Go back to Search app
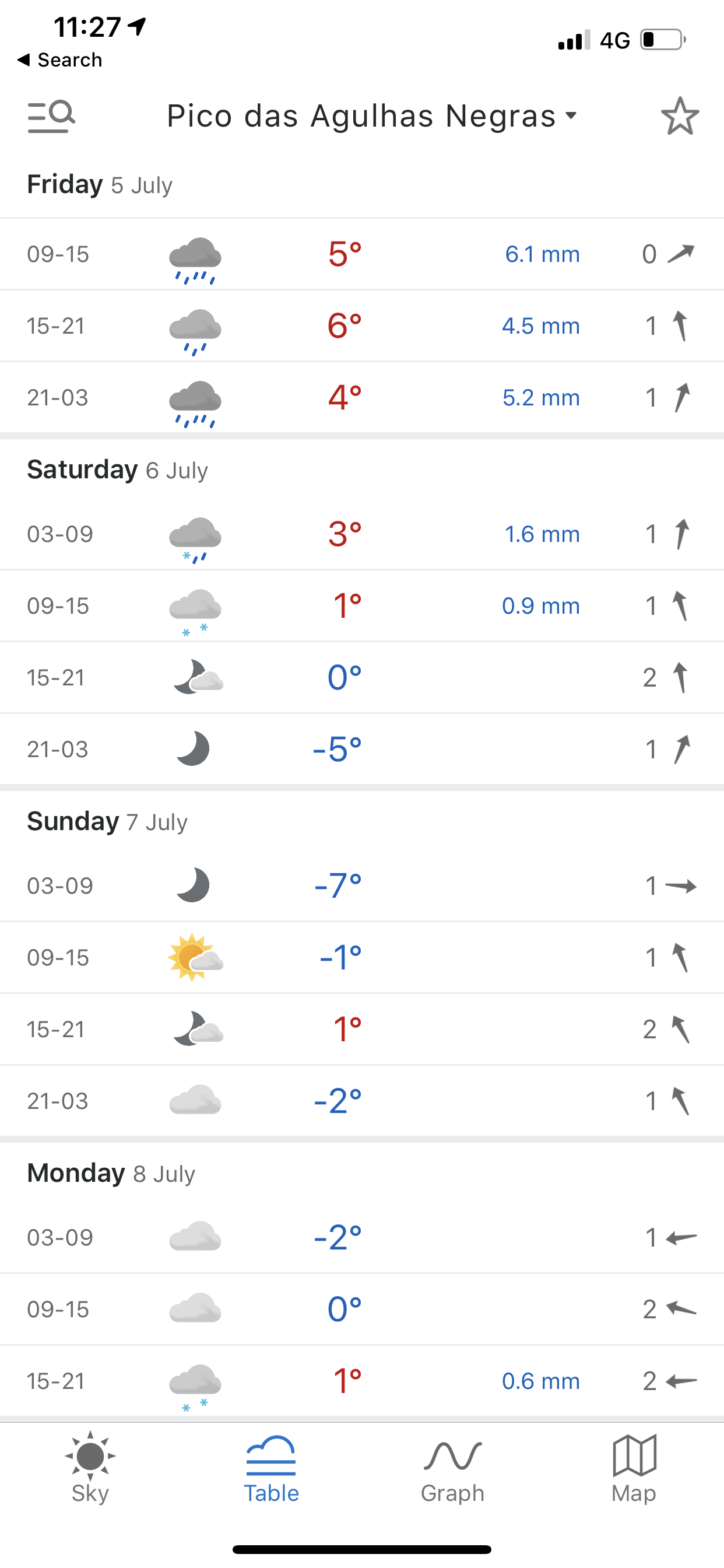Screen dimensions: 724x1568 59,60
